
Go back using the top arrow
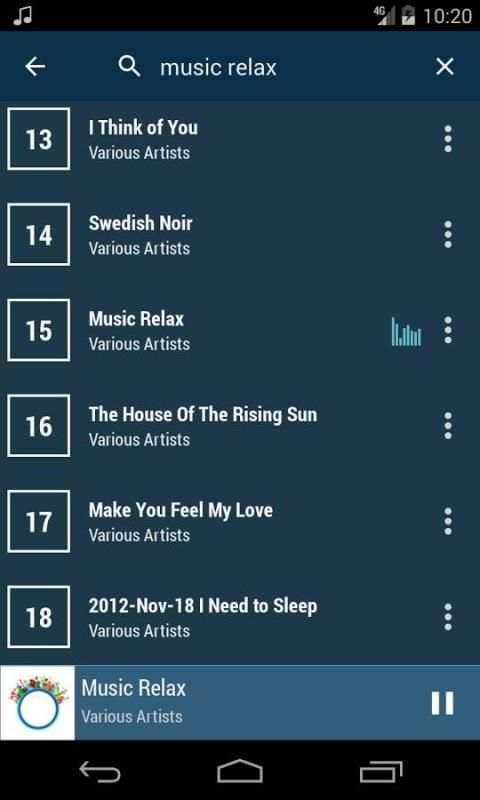point(35,67)
